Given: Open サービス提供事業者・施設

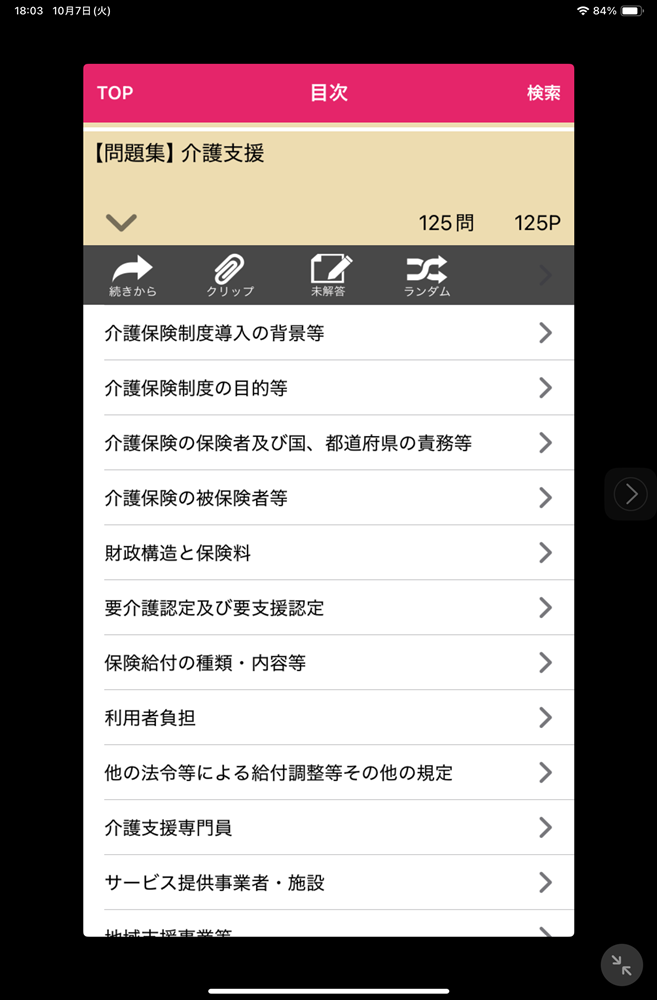Looking at the screenshot, I should click(328, 883).
